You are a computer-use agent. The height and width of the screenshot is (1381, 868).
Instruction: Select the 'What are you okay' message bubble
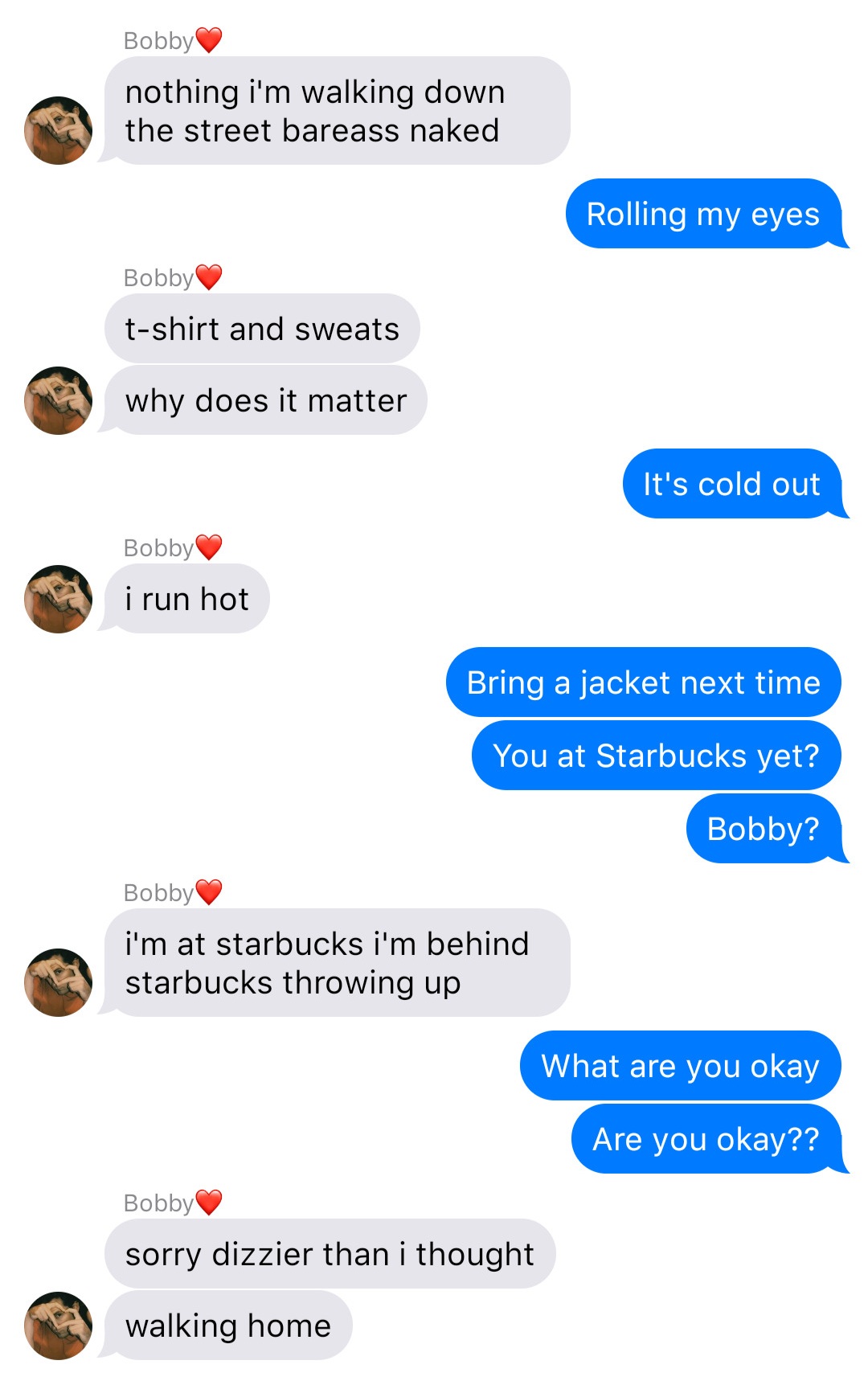pos(680,1066)
